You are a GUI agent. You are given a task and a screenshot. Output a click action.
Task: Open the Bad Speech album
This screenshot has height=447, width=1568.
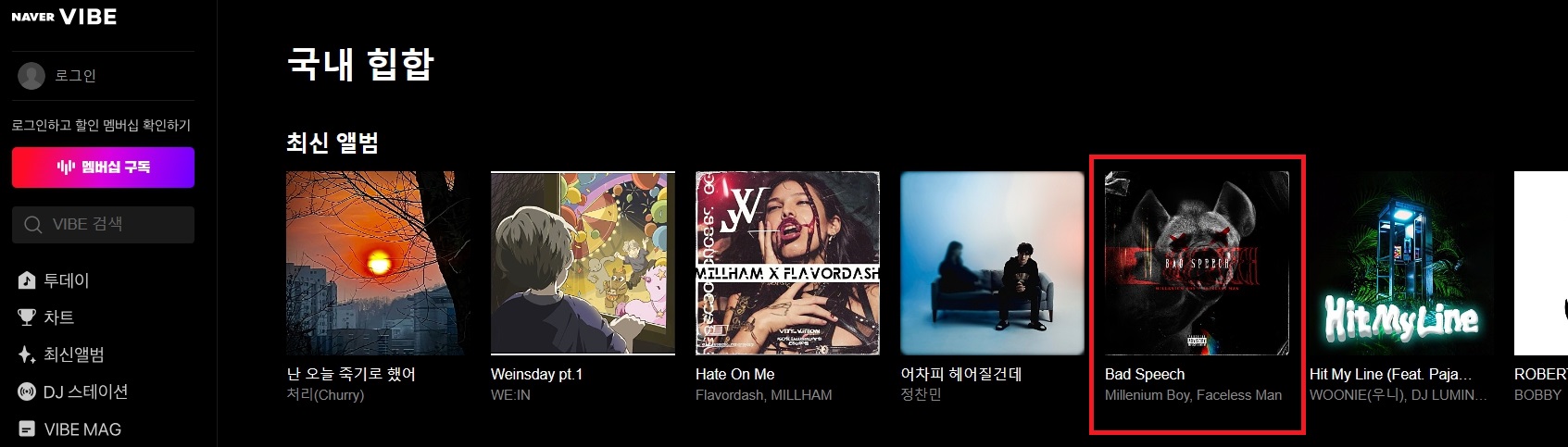1197,263
